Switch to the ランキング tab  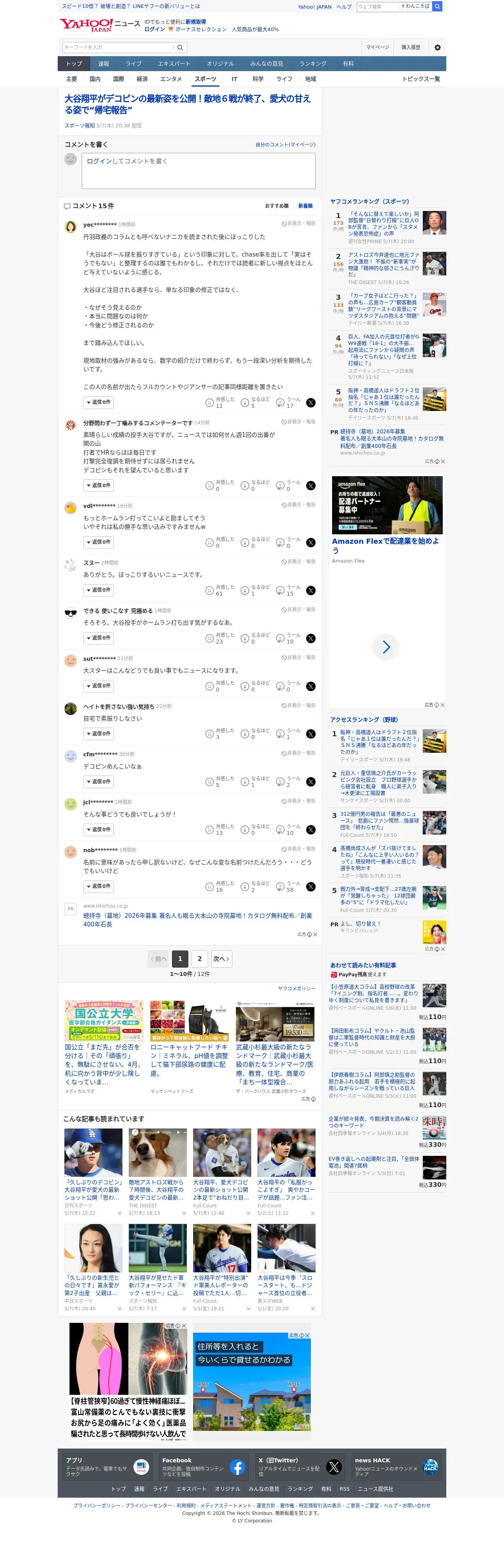click(312, 63)
